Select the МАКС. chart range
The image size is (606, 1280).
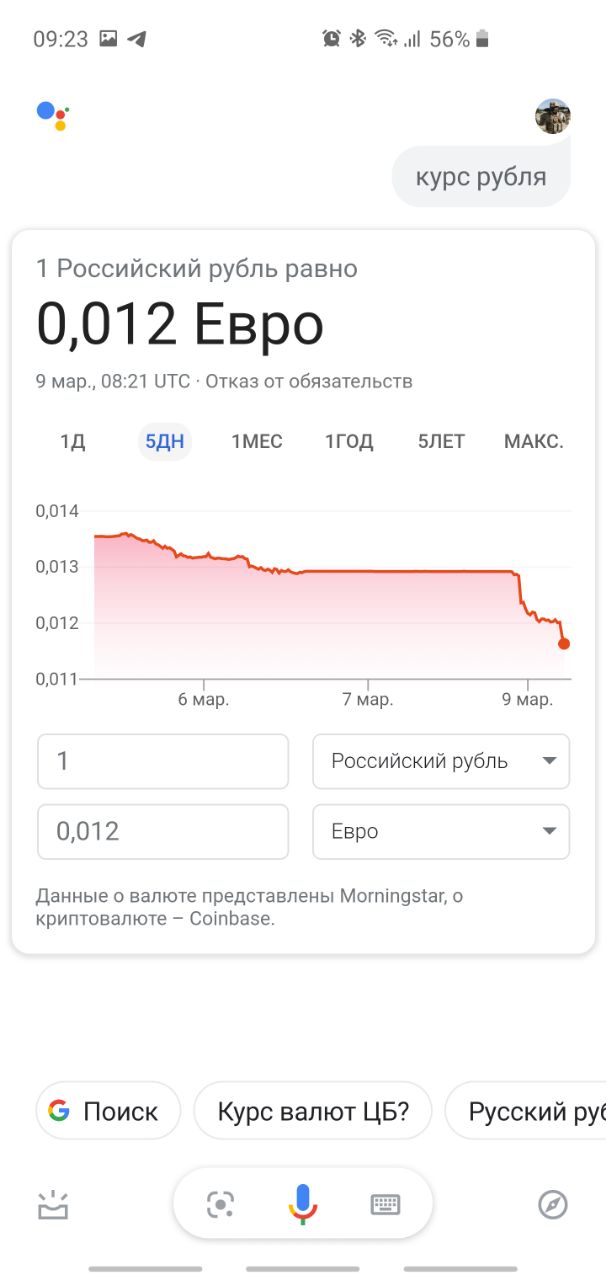click(534, 441)
